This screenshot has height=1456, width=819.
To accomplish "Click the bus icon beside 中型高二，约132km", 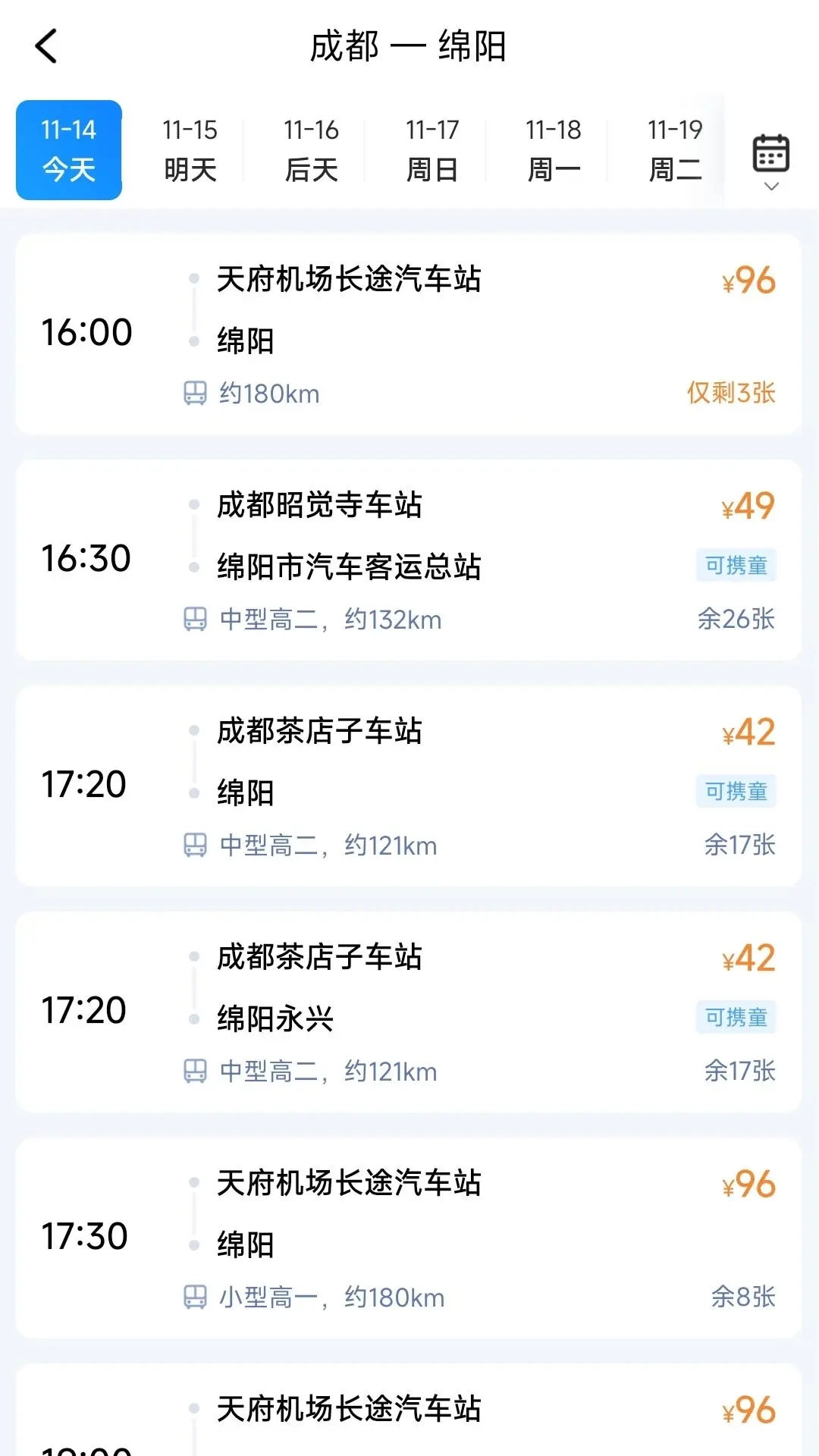I will click(196, 620).
